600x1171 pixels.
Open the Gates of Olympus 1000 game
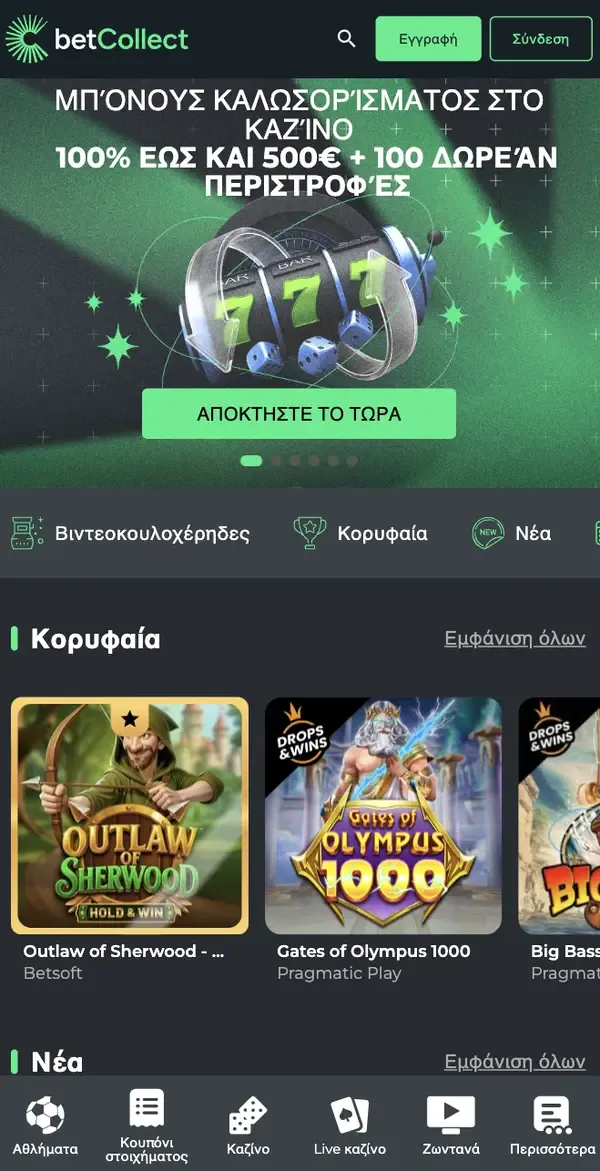[383, 815]
